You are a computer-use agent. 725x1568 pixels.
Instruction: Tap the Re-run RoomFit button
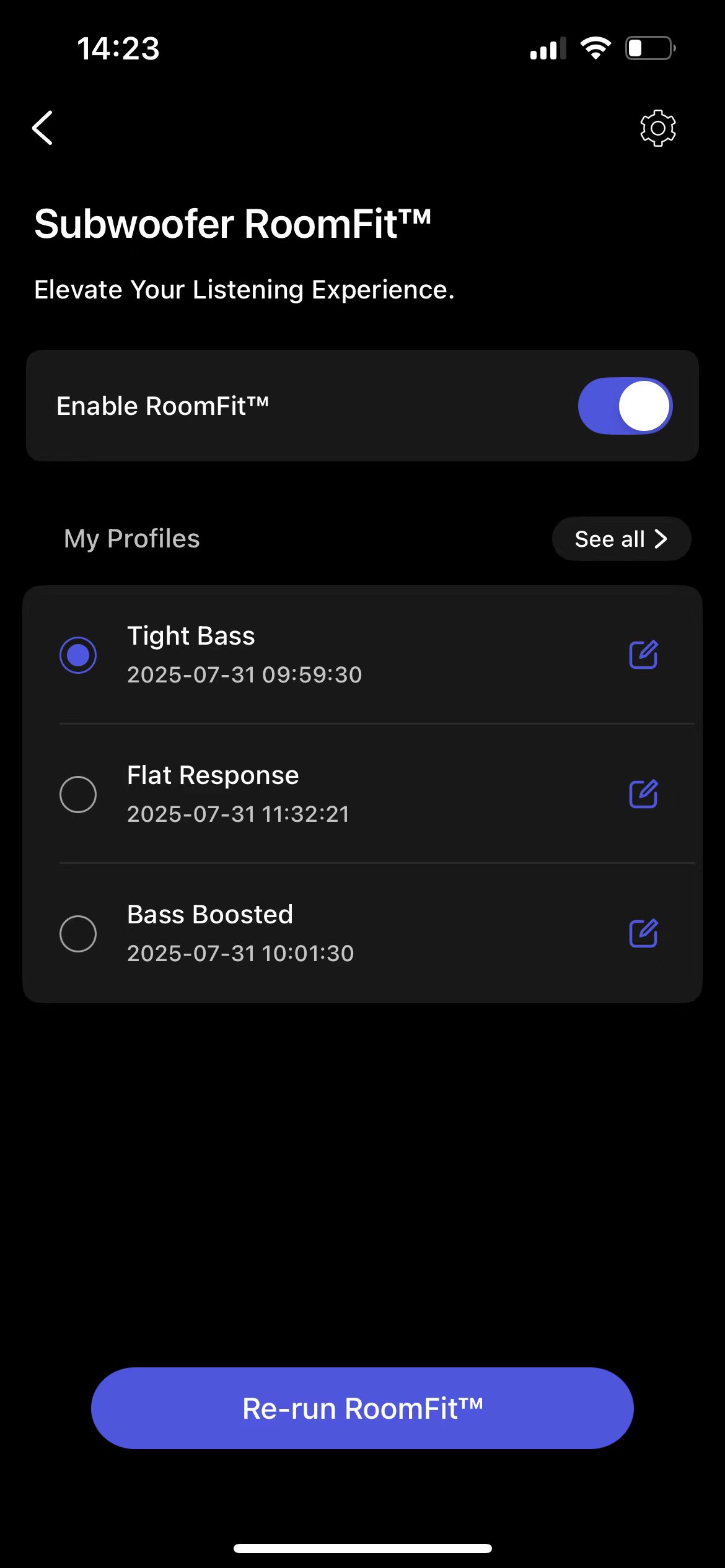(362, 1408)
